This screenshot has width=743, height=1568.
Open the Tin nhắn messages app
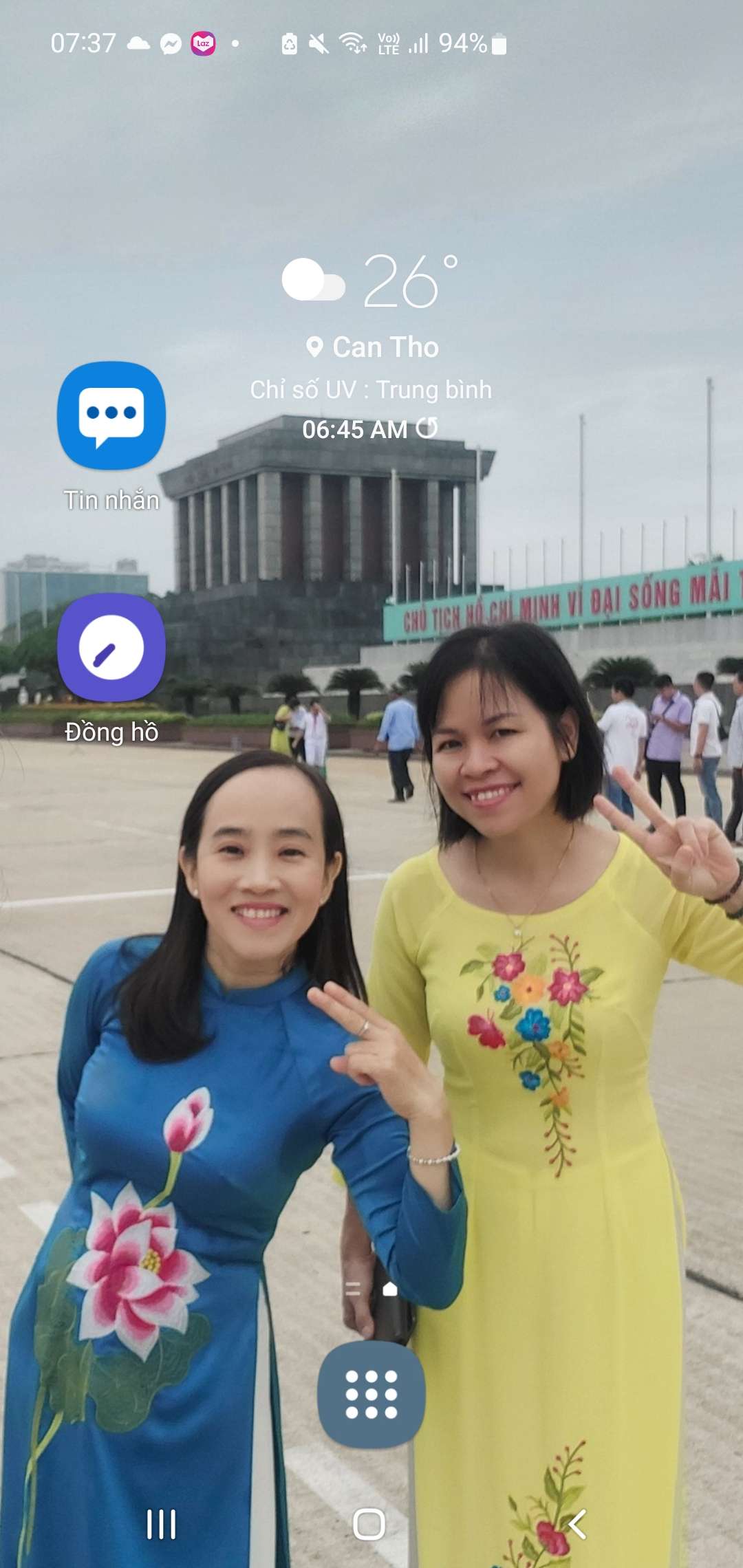111,416
